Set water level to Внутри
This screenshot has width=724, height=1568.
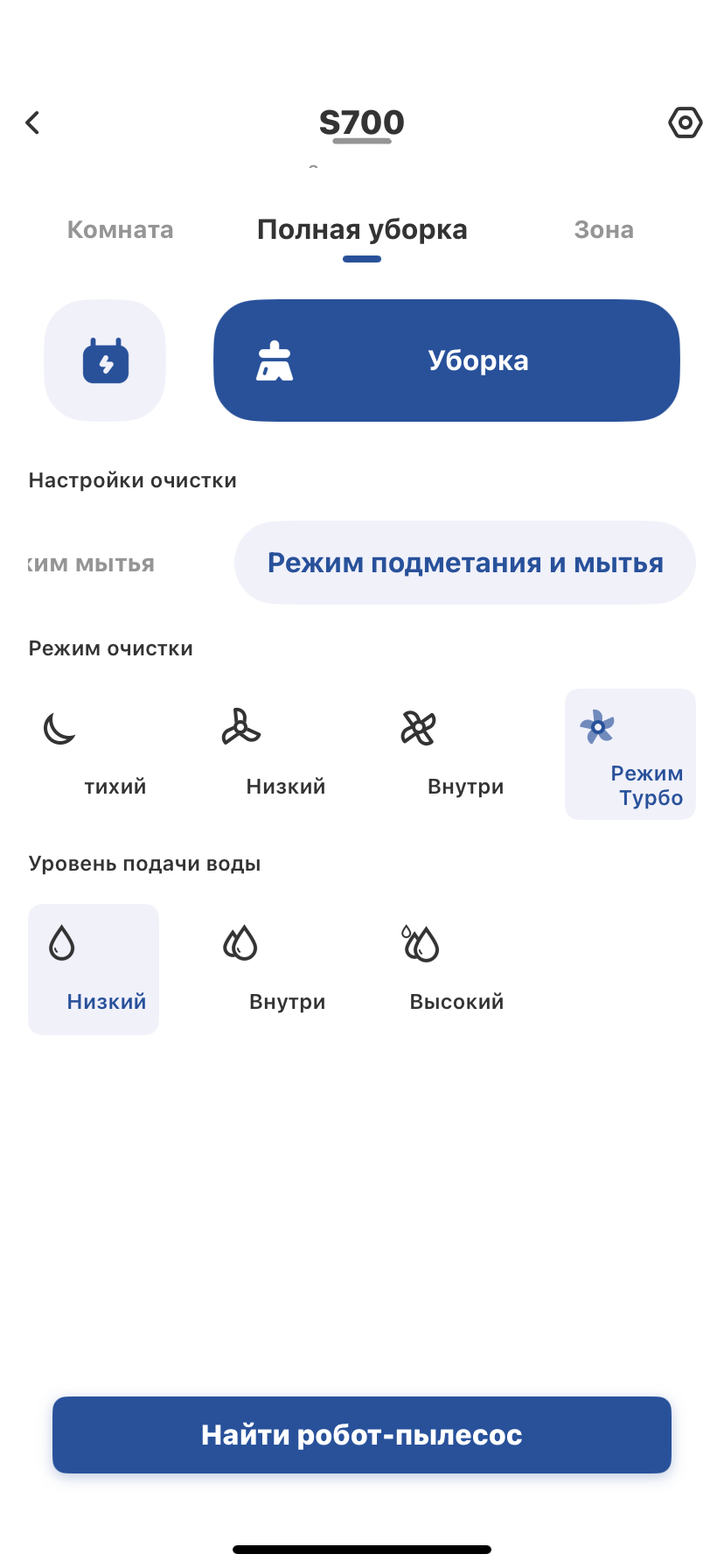coord(273,969)
